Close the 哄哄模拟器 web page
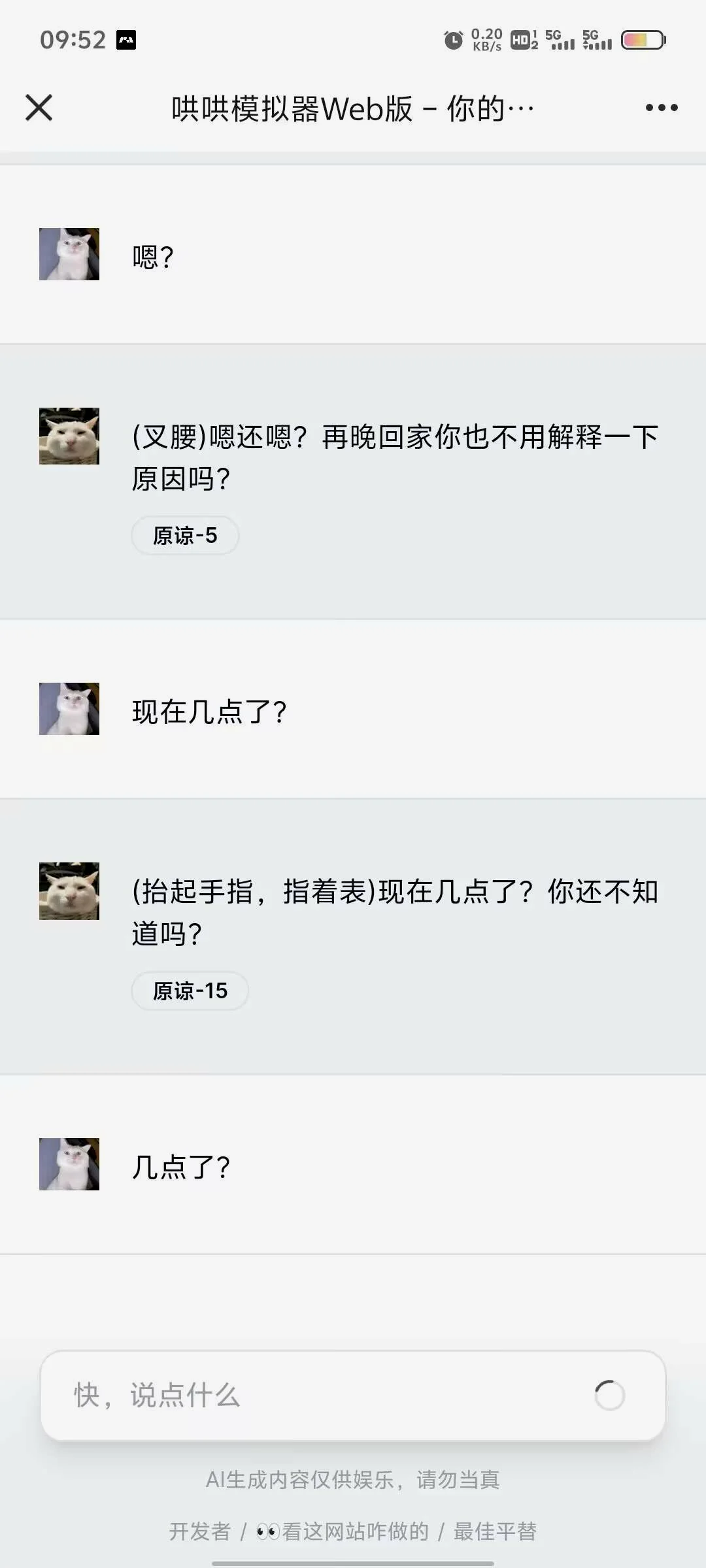 point(39,108)
